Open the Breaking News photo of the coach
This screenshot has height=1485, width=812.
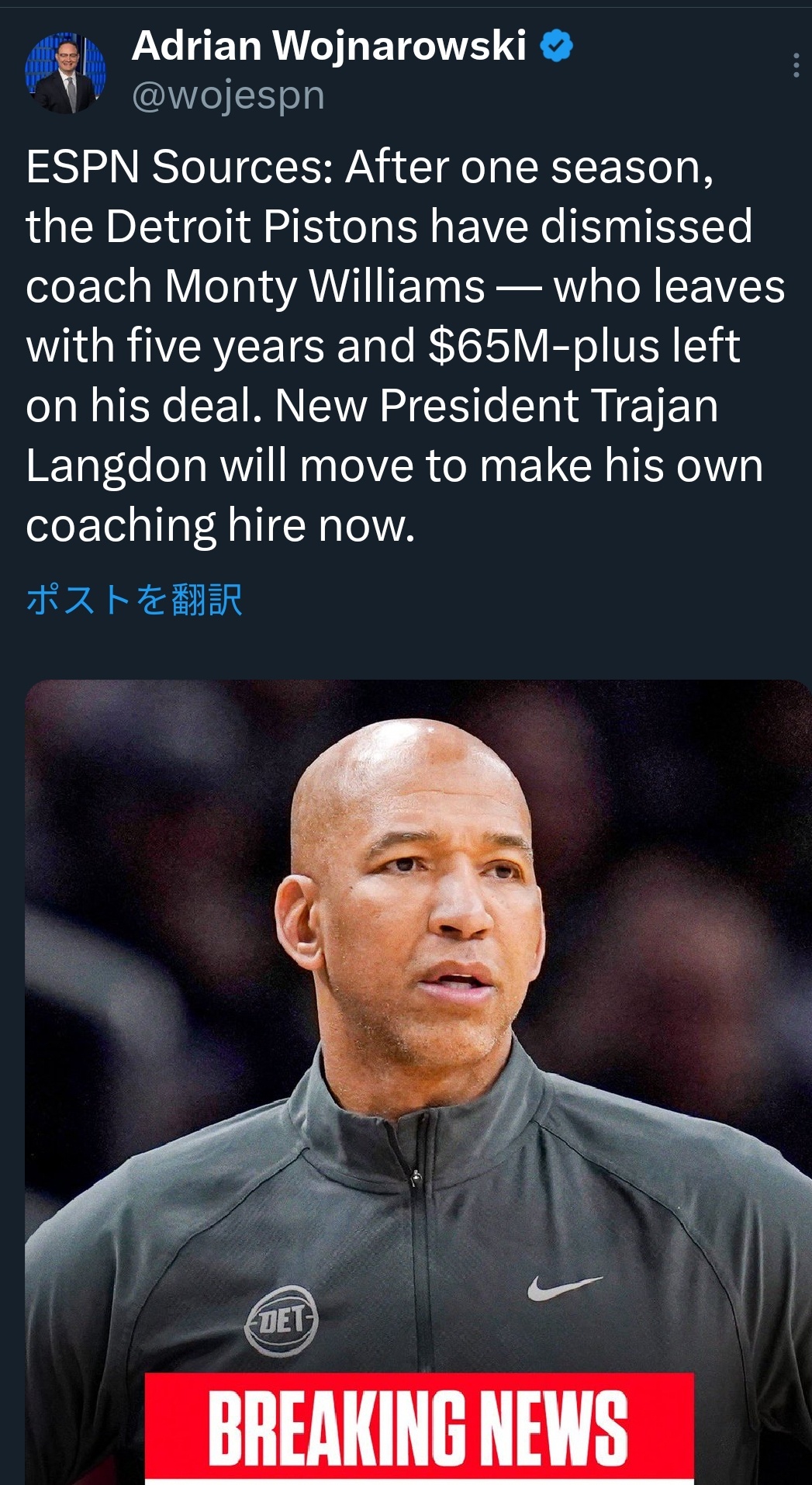pos(418,1082)
